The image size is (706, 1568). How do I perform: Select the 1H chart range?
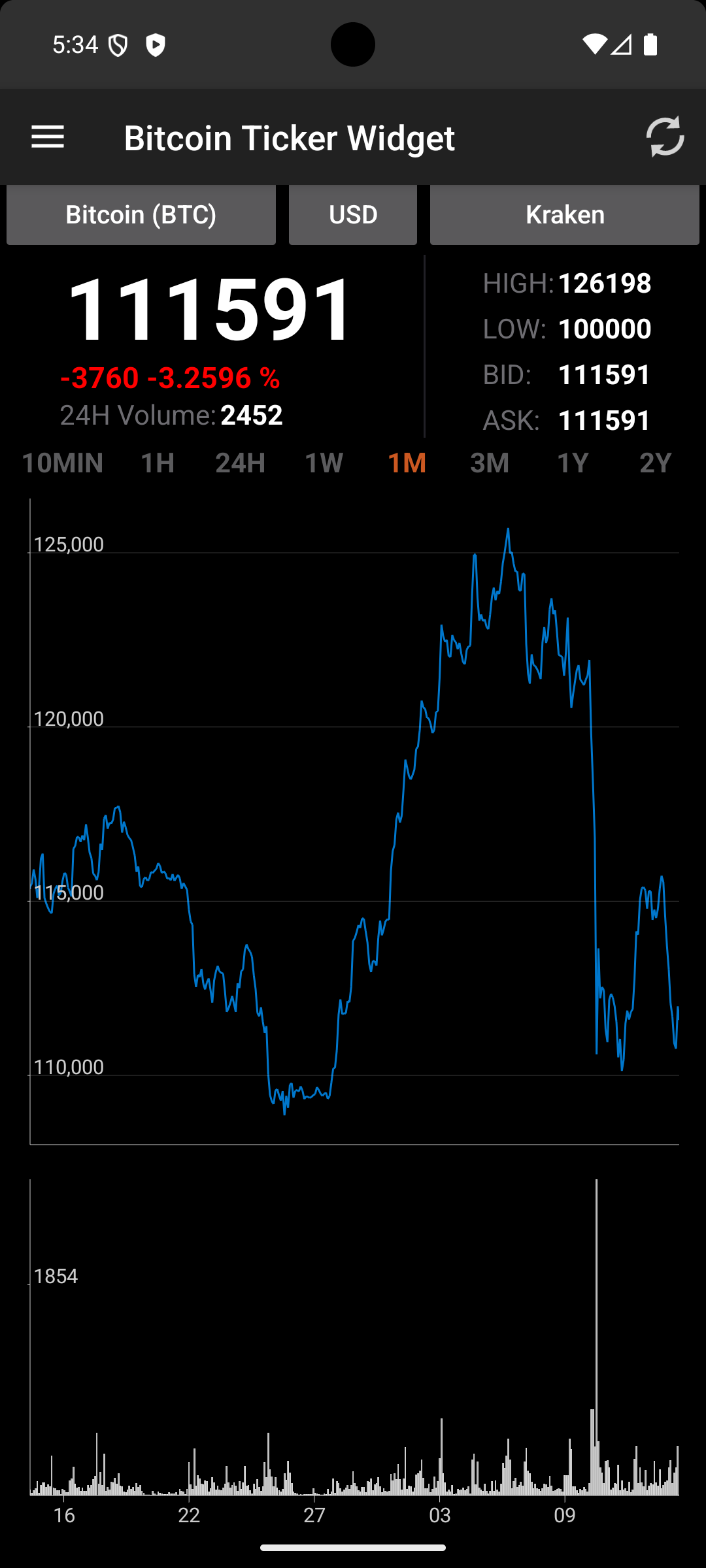(158, 463)
